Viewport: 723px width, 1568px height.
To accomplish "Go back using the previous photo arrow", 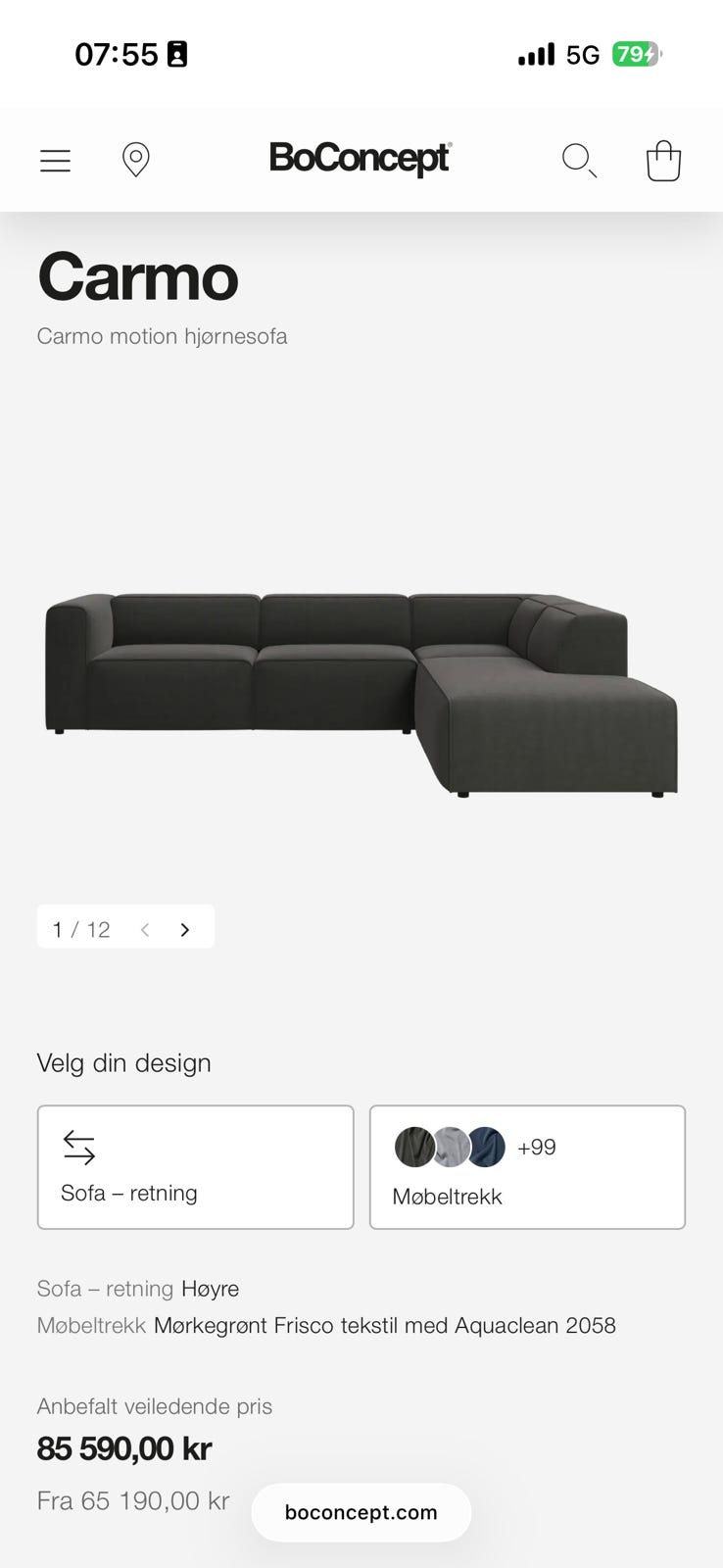I will point(145,927).
